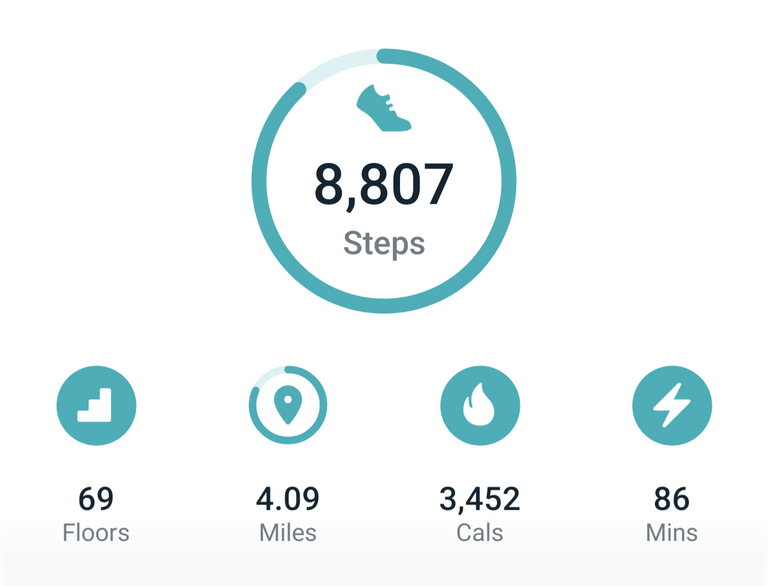The width and height of the screenshot is (768, 586).
Task: Open the Steps progress ring details
Action: (384, 182)
